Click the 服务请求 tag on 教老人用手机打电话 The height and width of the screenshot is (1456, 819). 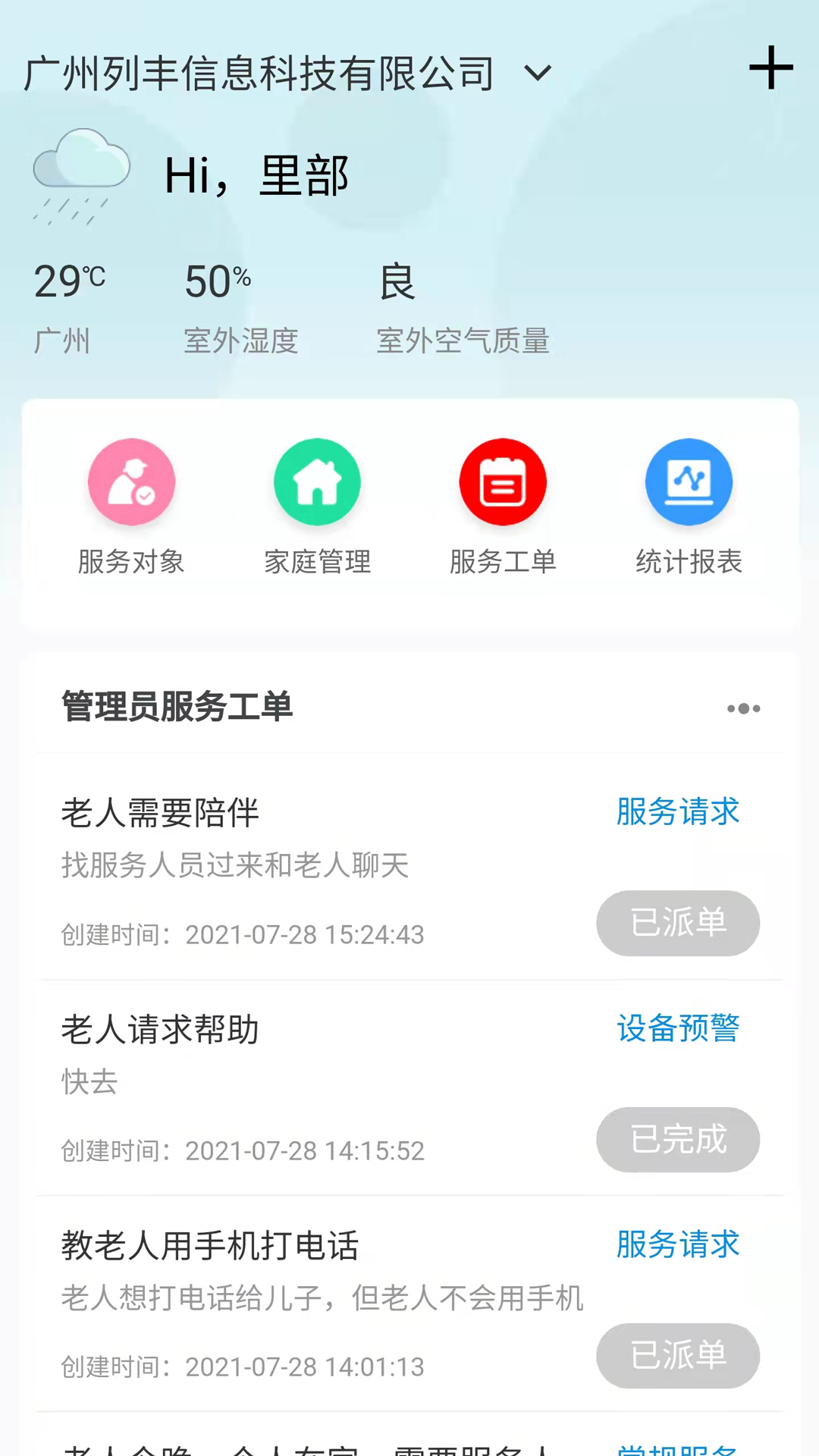tap(677, 1244)
